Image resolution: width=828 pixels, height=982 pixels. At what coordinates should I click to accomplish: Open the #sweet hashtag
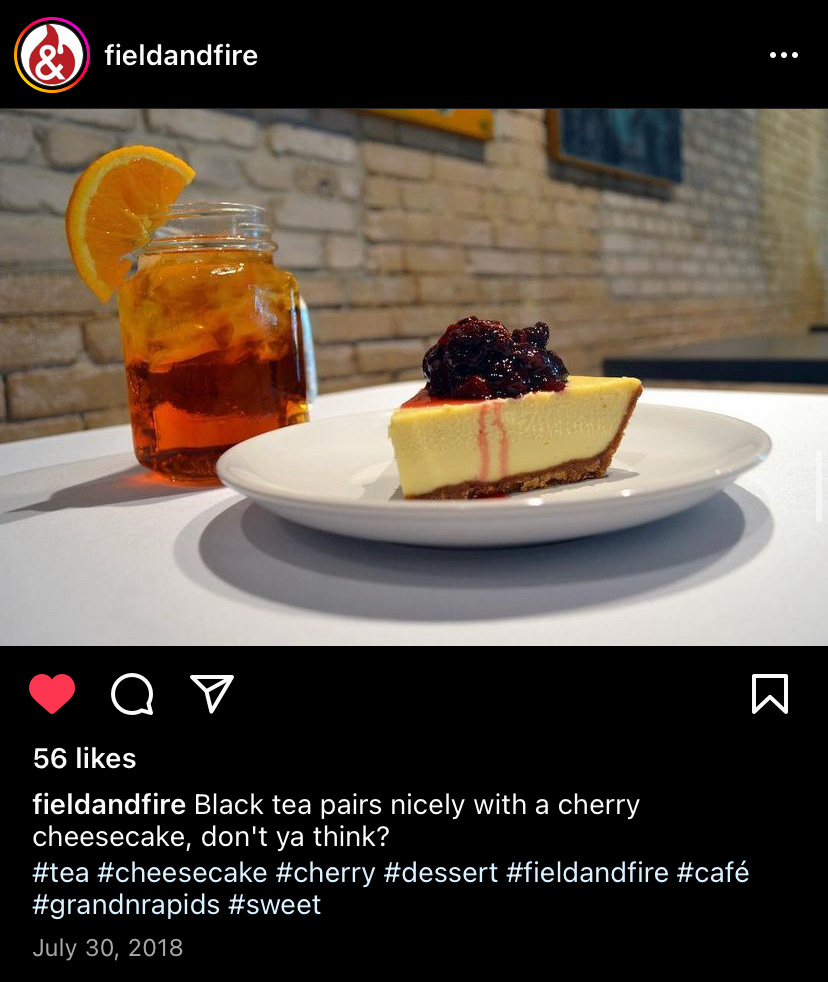pyautogui.click(x=275, y=905)
